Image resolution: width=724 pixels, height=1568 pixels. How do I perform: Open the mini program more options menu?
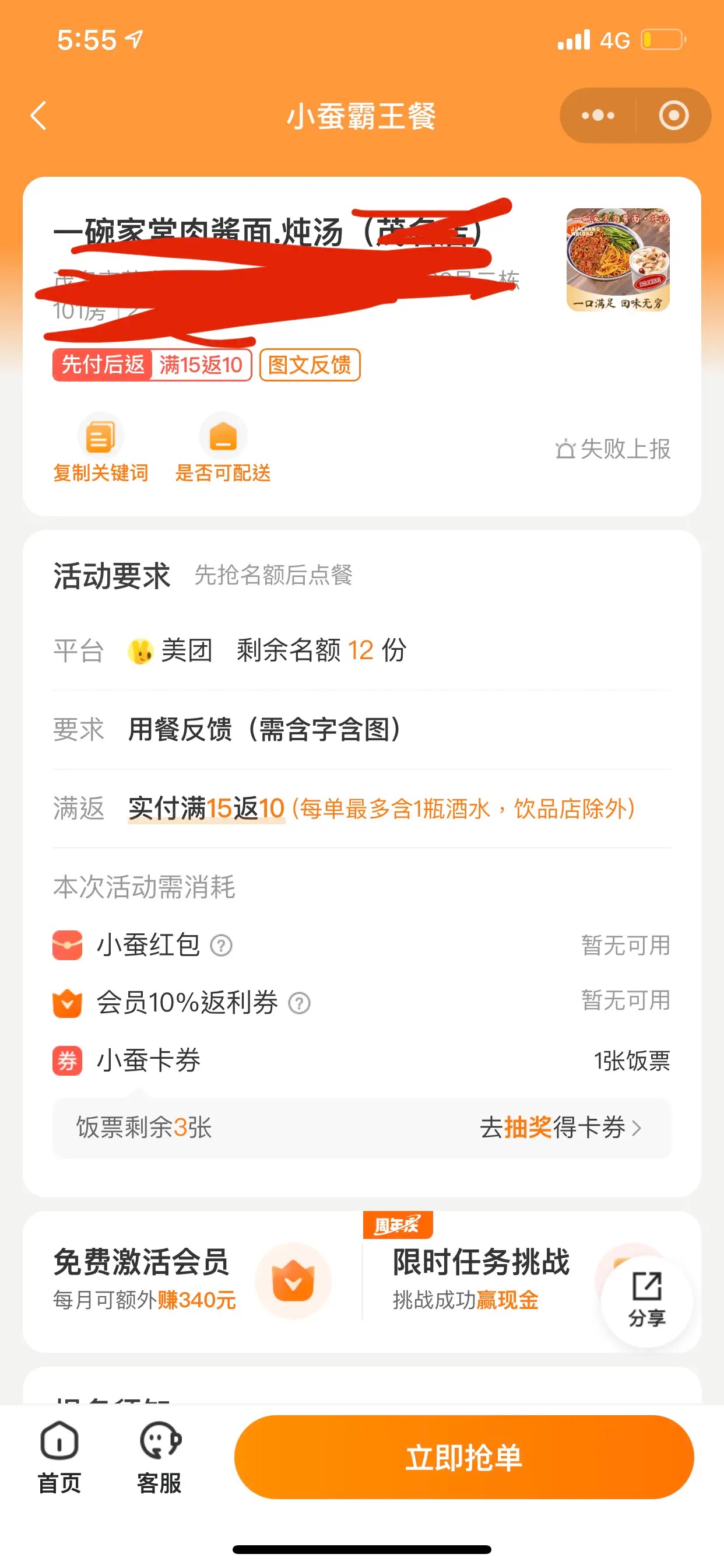click(x=598, y=116)
